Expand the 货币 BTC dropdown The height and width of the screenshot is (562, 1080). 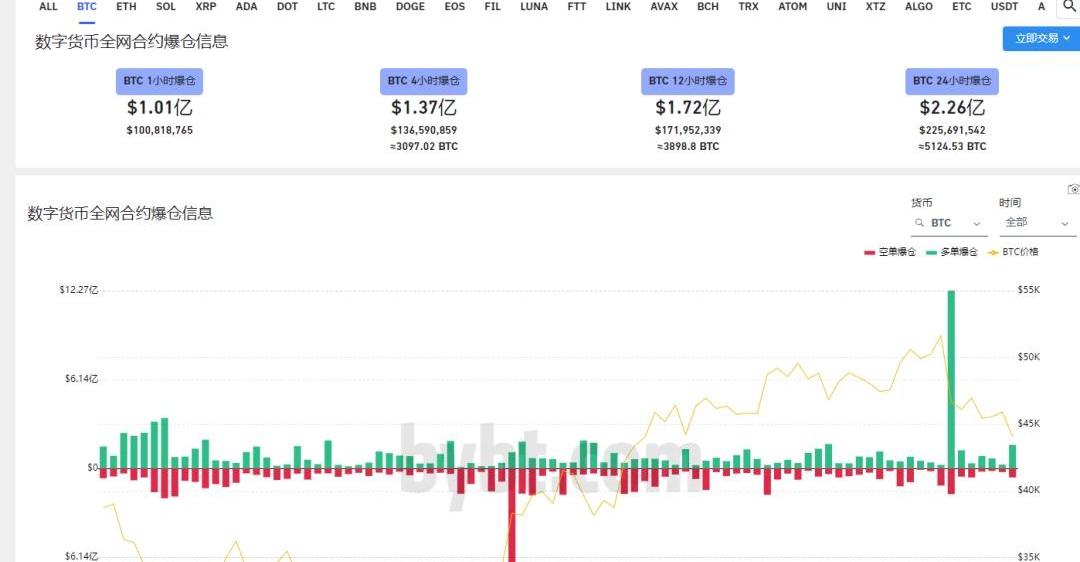click(x=947, y=223)
